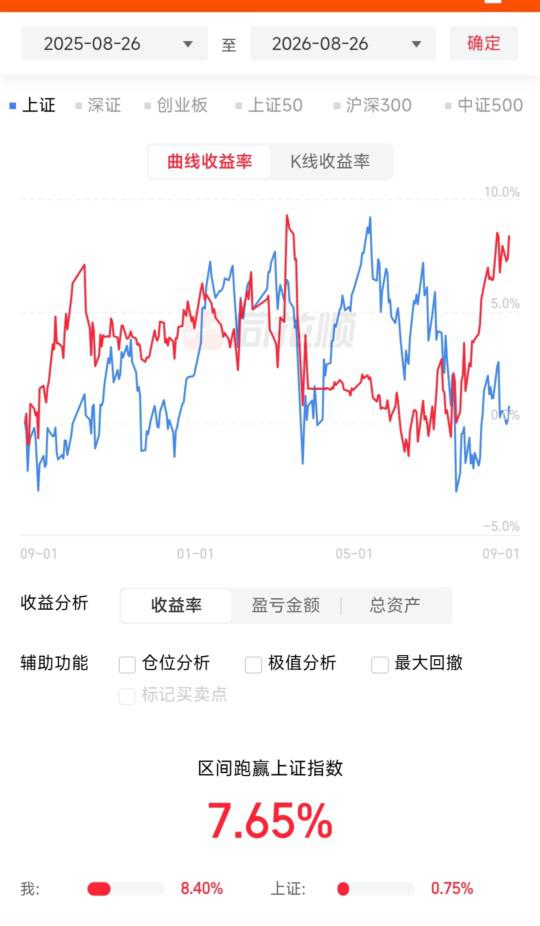The width and height of the screenshot is (540, 926).
Task: Compare against the 深证 index
Action: point(98,106)
